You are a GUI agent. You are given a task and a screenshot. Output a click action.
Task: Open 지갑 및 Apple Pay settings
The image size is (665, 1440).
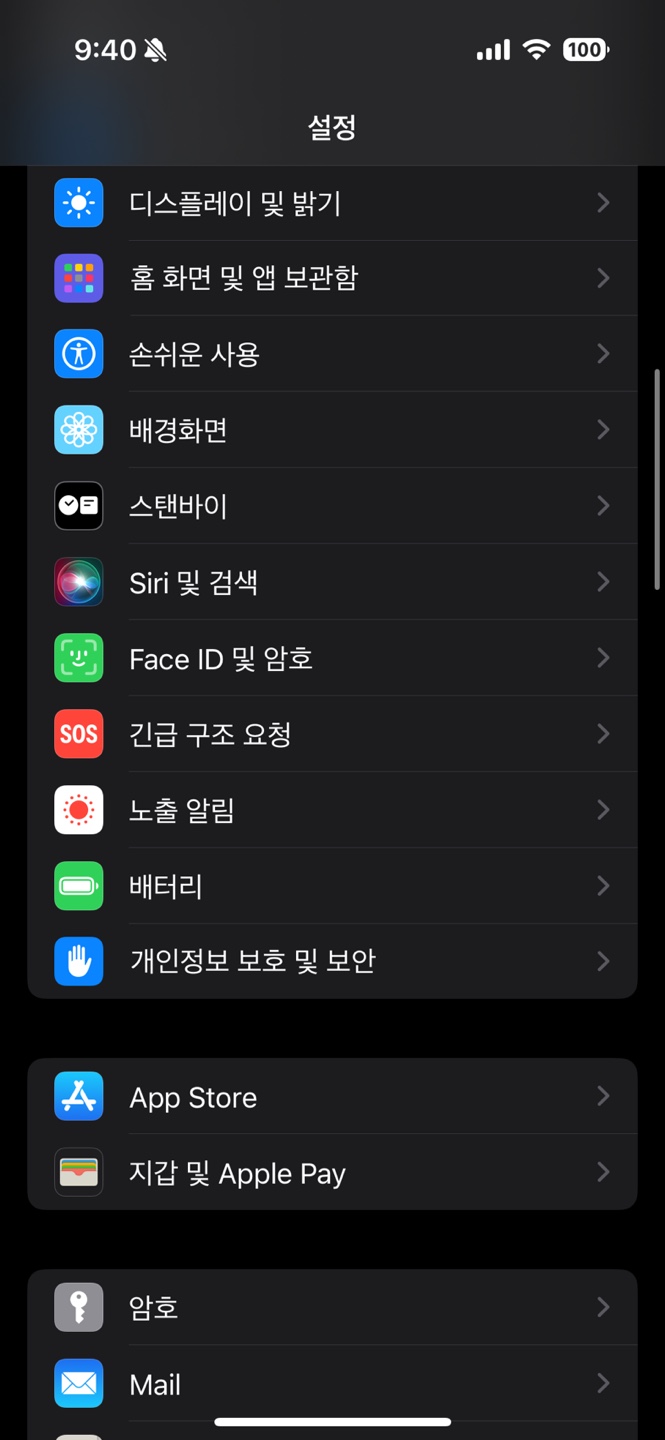tap(332, 1173)
